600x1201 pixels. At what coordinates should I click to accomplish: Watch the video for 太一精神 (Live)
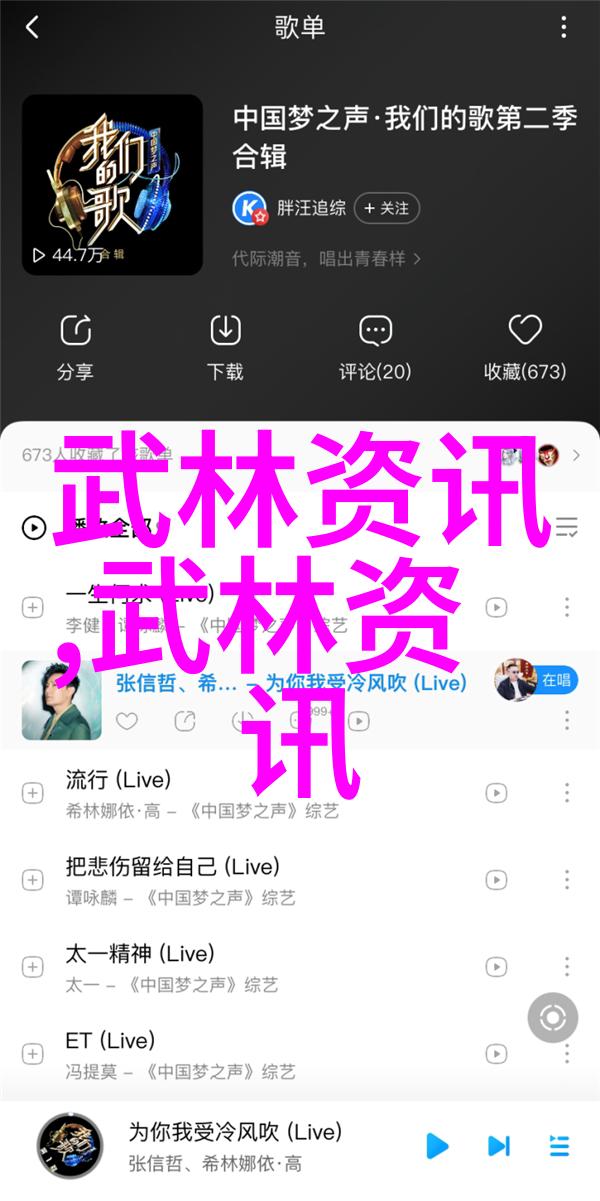tap(496, 967)
